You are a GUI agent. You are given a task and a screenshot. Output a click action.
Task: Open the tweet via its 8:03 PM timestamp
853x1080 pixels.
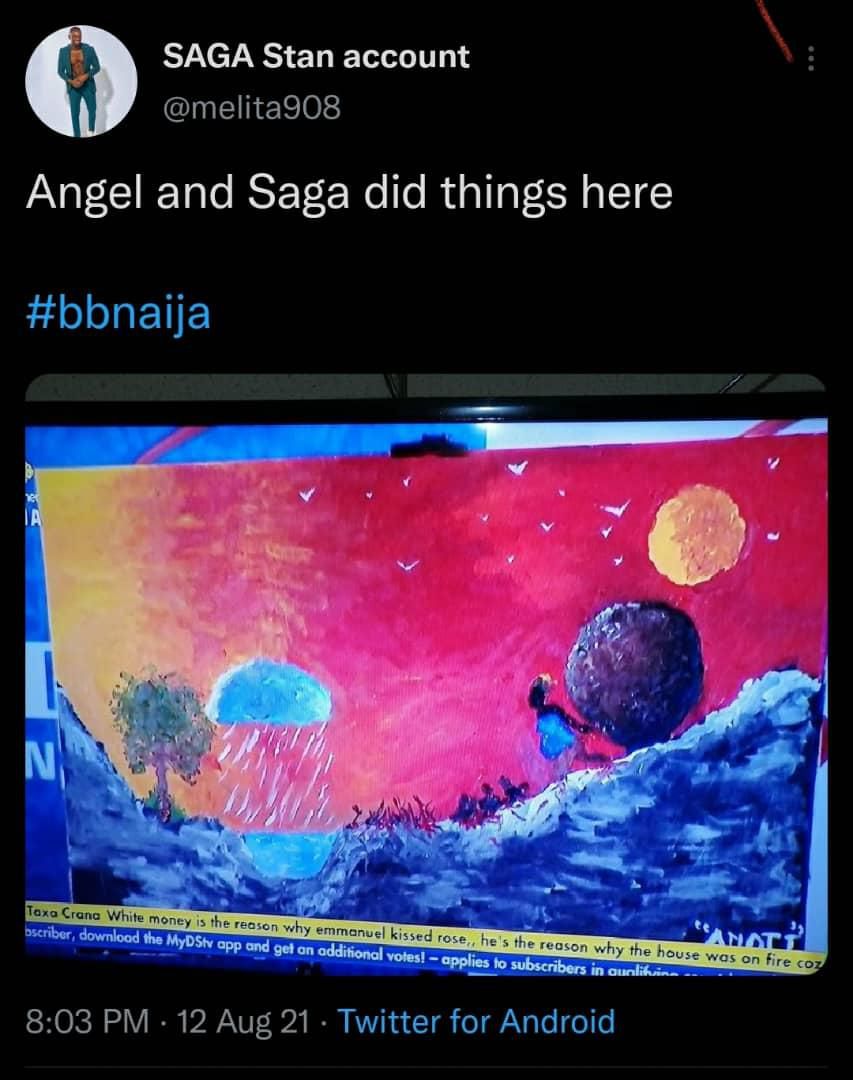tap(78, 1024)
